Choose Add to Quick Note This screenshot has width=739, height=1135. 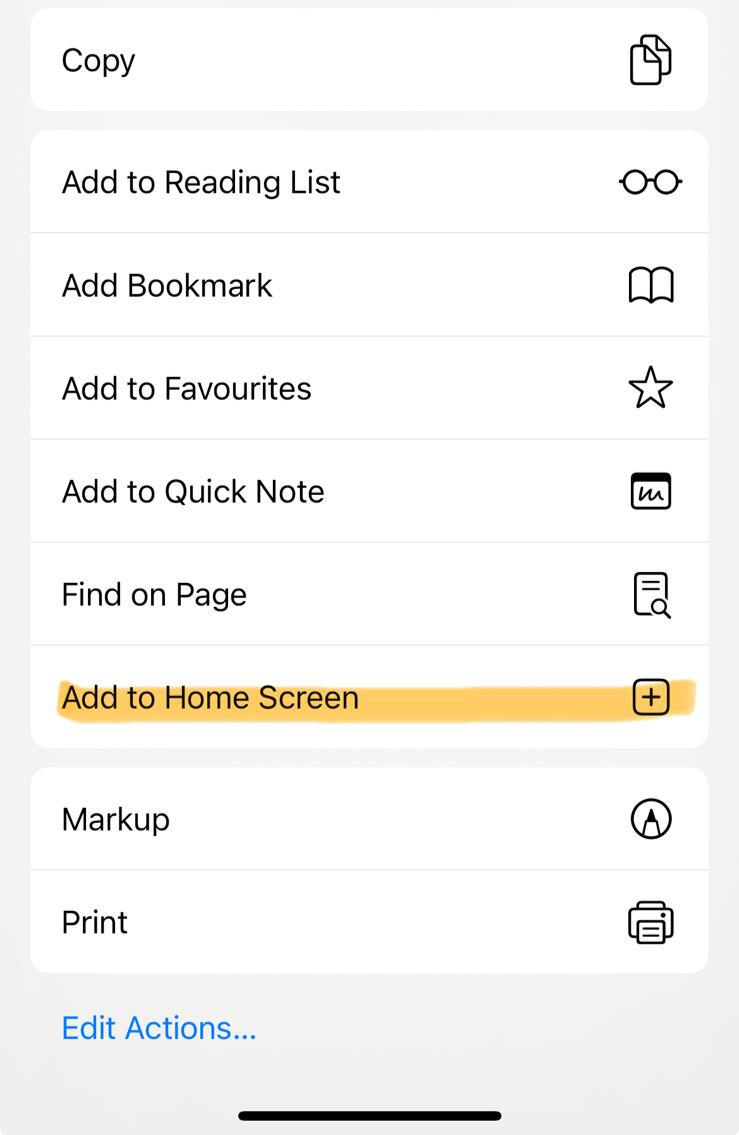(369, 491)
